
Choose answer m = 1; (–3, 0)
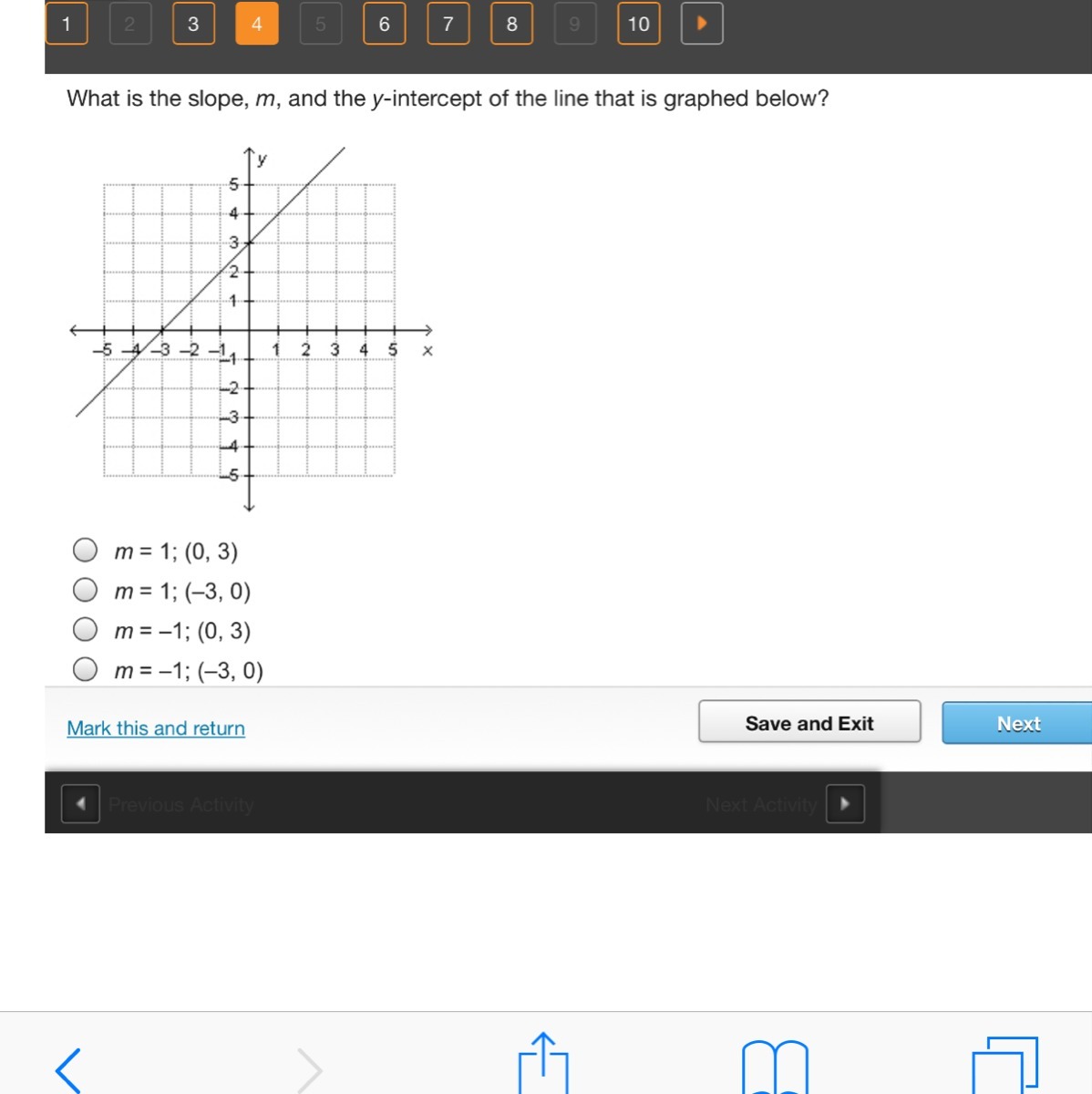click(85, 590)
